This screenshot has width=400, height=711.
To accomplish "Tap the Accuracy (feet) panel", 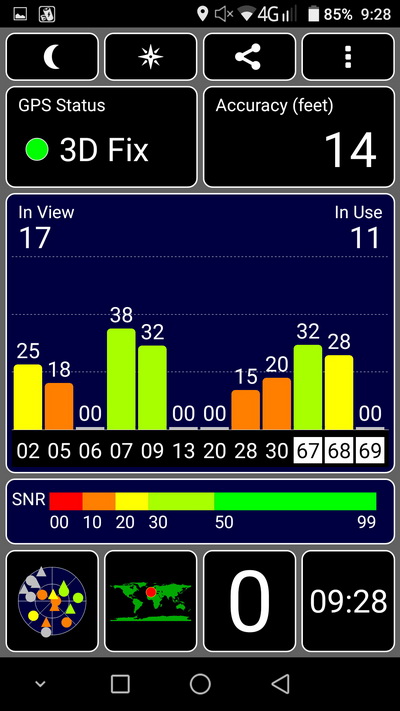I will point(299,137).
